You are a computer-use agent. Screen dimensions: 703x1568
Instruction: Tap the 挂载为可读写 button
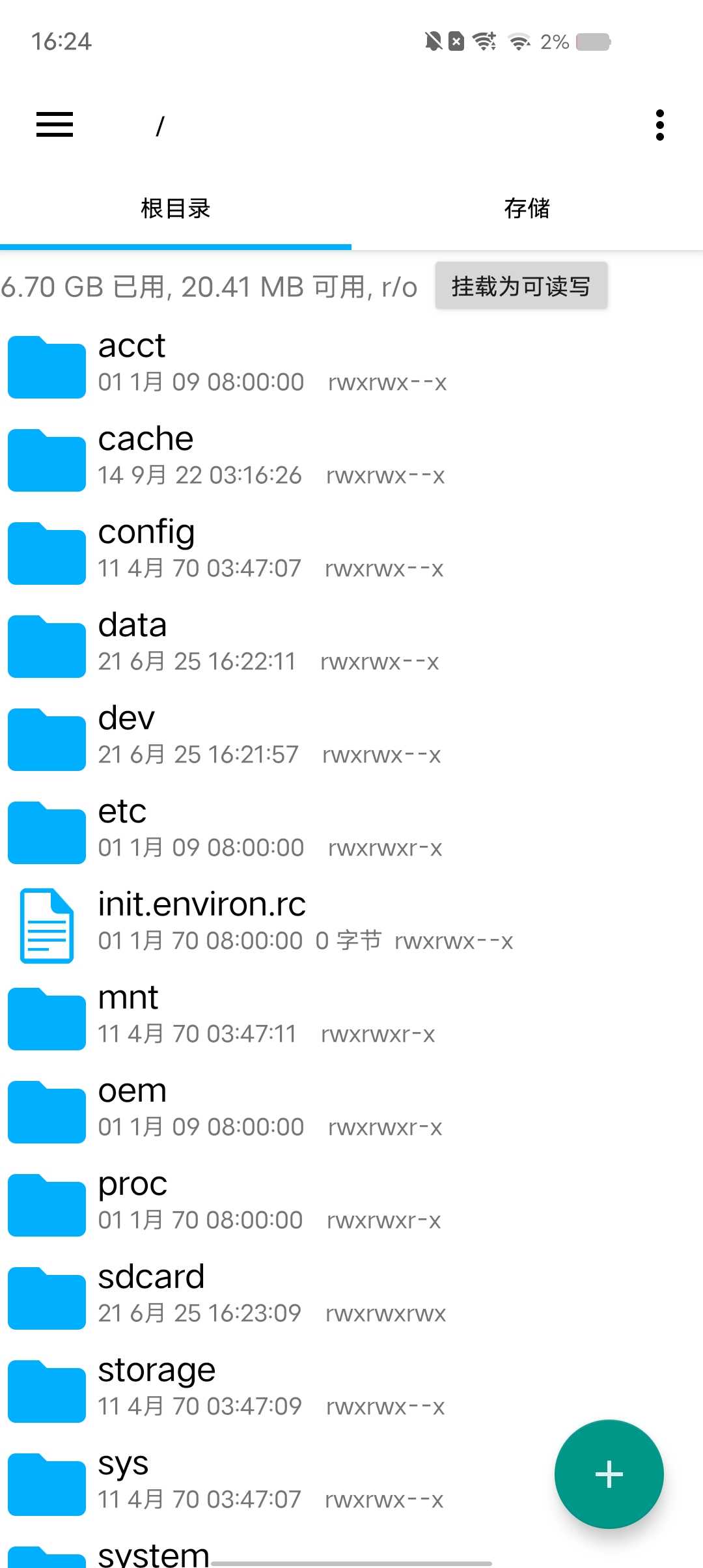[x=521, y=286]
